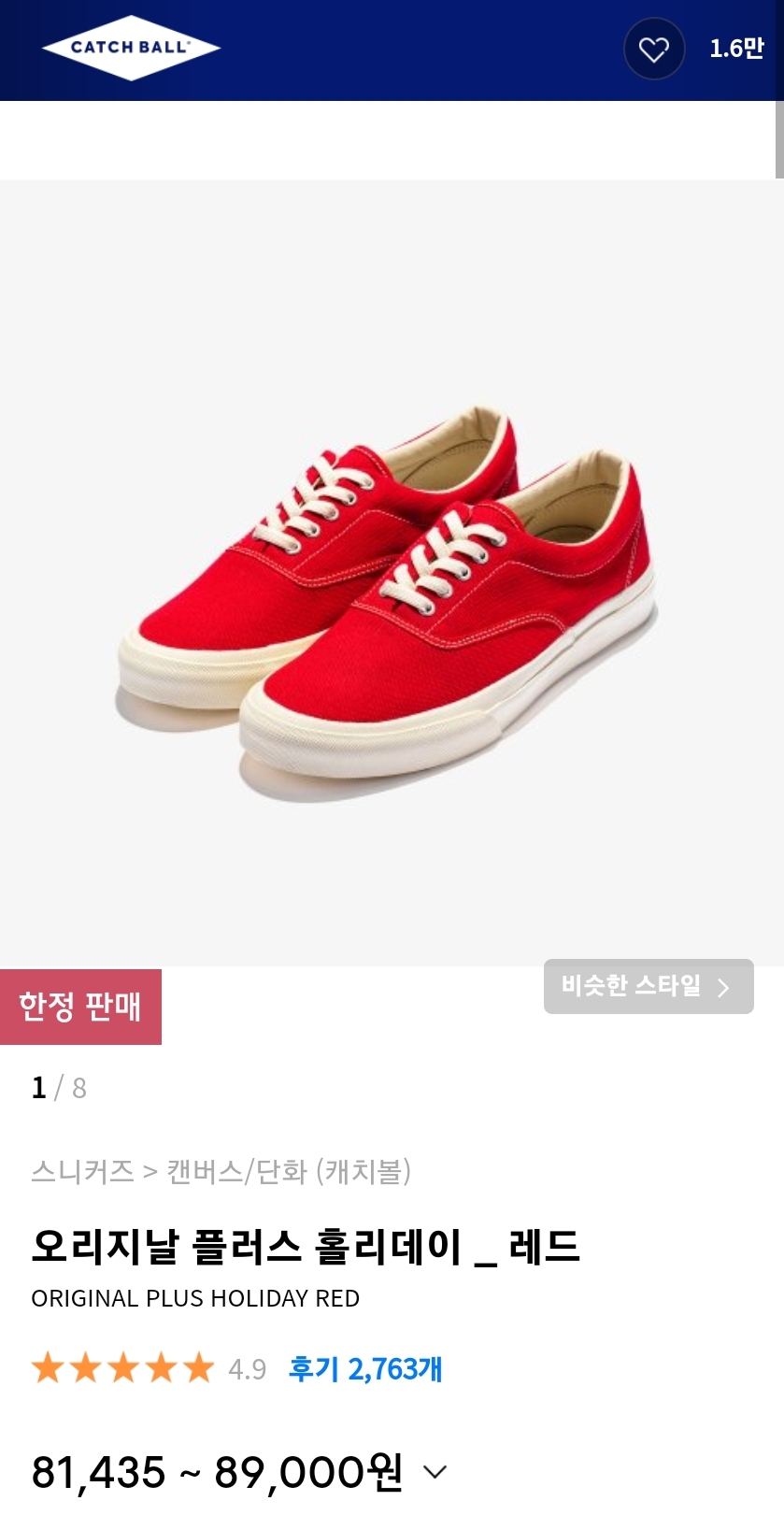Select the middle star of the rating row

(123, 1368)
